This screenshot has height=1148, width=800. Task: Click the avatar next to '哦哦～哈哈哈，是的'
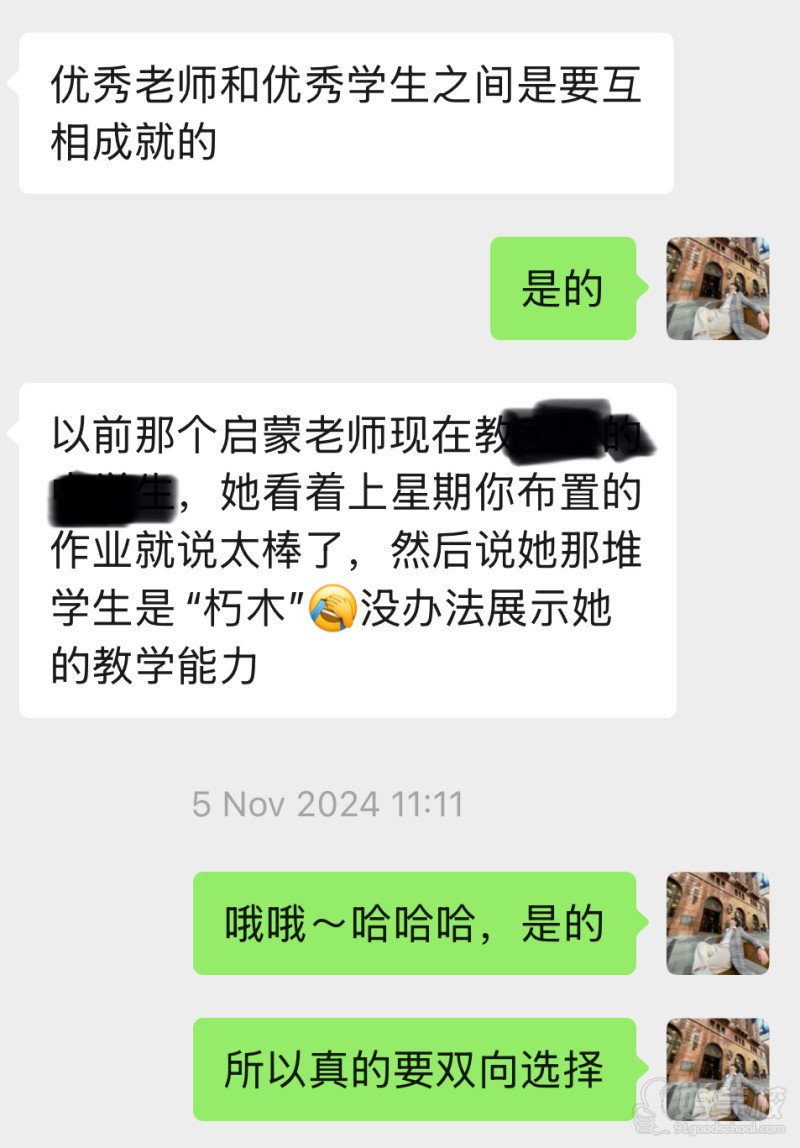click(x=716, y=922)
